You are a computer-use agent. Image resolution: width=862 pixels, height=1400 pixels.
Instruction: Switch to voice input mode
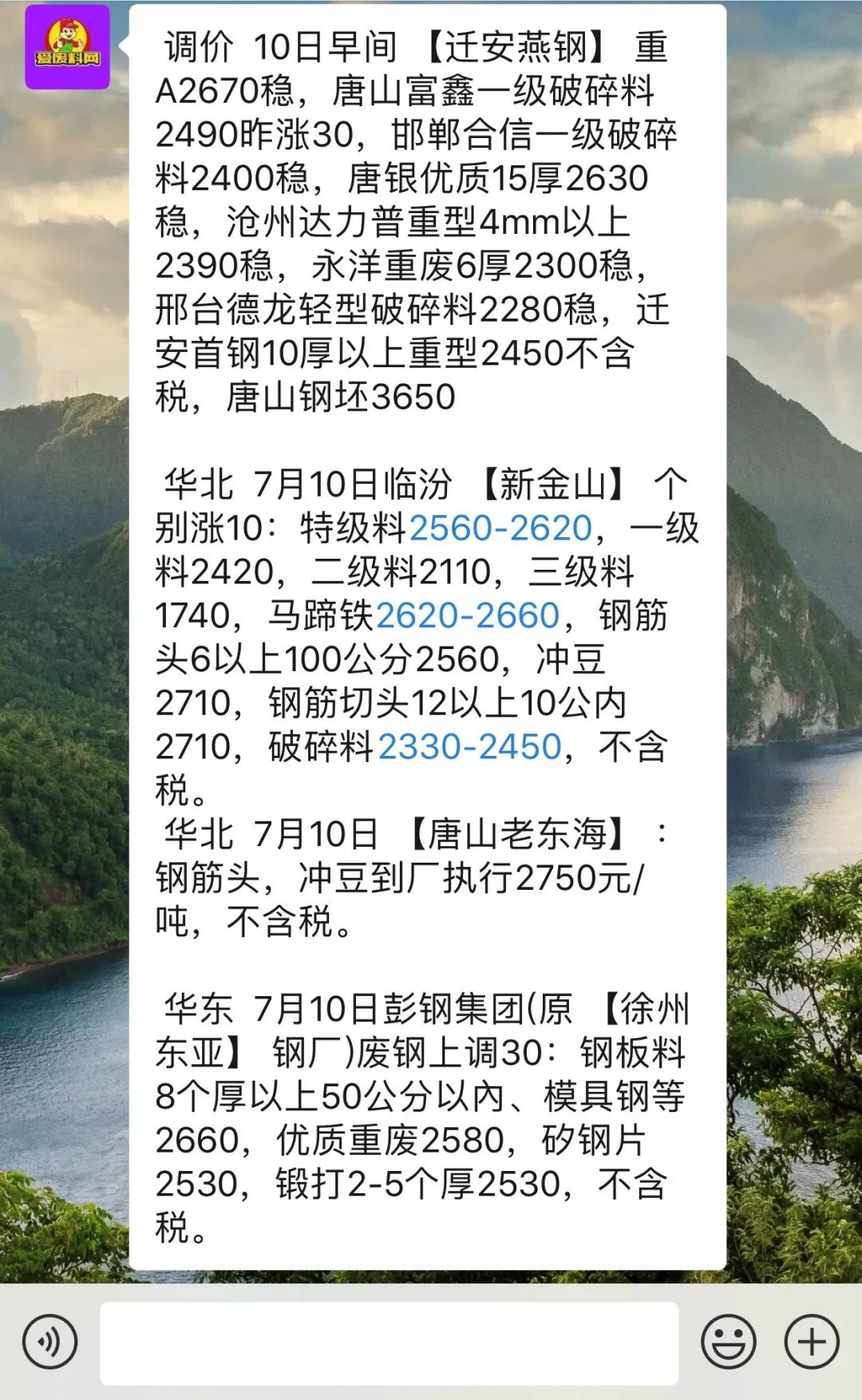point(50,1343)
